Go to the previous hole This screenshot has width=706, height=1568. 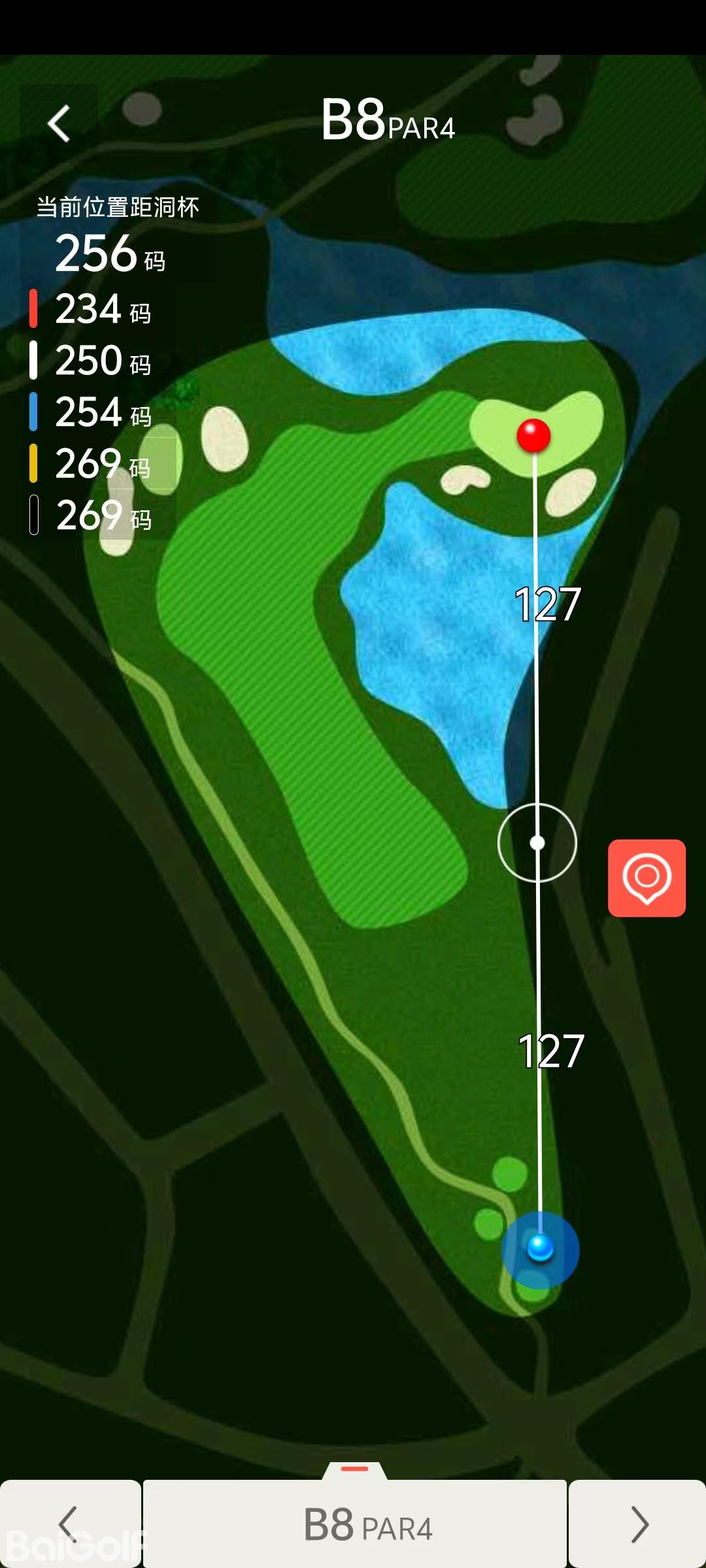[69, 1524]
